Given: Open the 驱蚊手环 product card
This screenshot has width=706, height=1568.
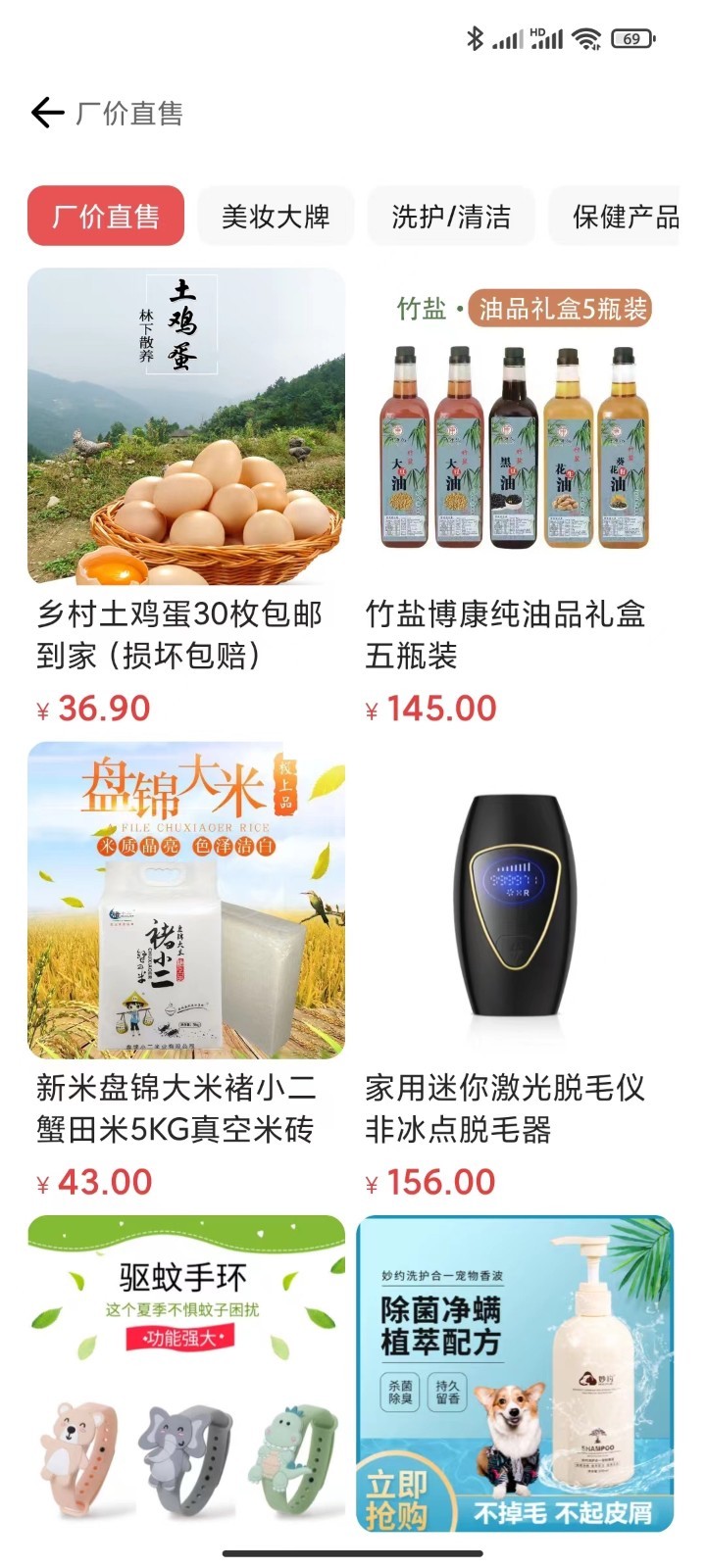Looking at the screenshot, I should tap(186, 1372).
